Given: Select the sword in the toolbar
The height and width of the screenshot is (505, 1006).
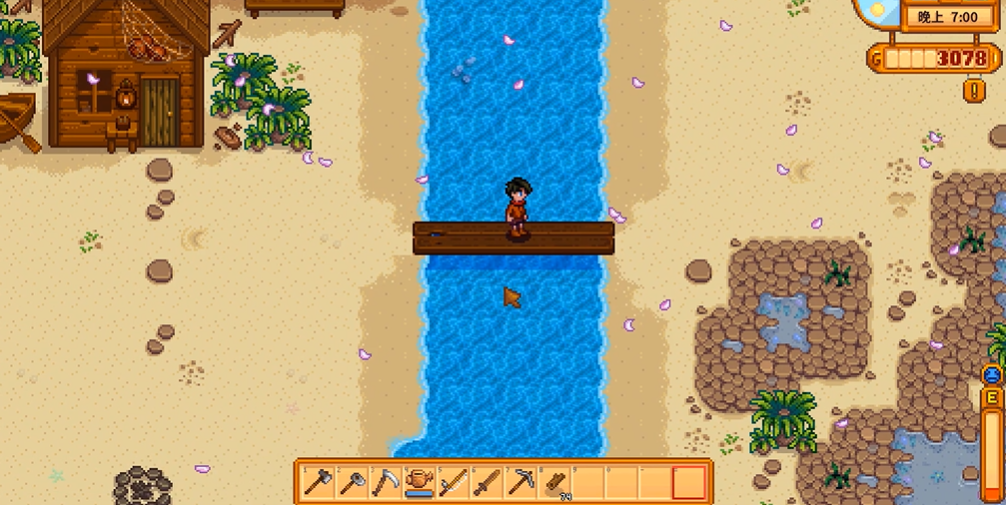Looking at the screenshot, I should click(x=487, y=483).
